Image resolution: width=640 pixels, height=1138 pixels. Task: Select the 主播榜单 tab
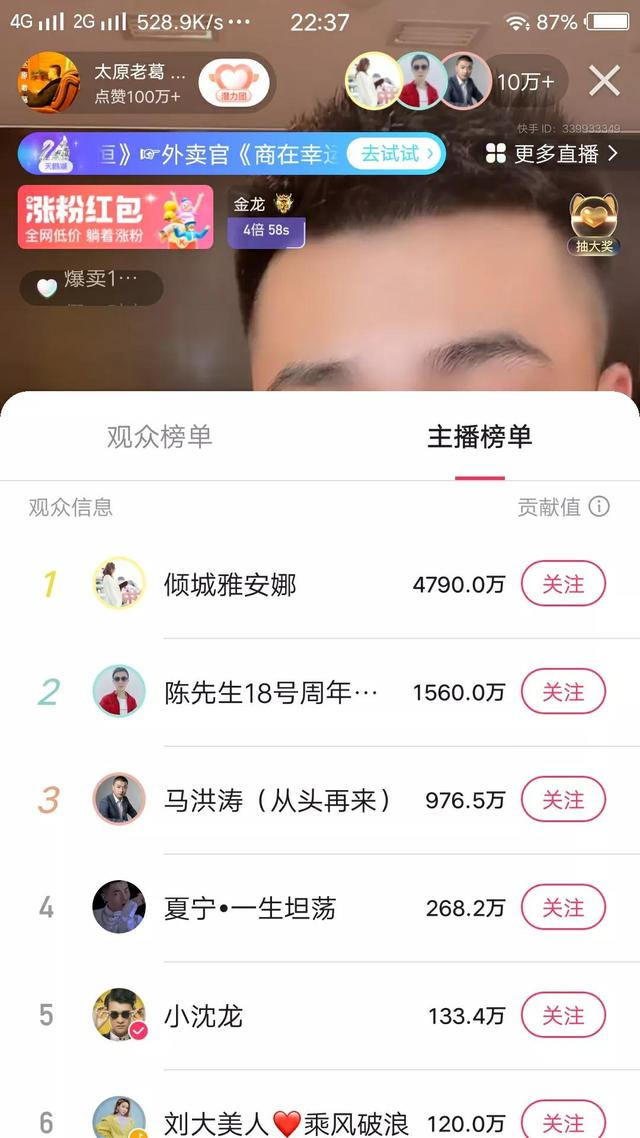pos(480,437)
